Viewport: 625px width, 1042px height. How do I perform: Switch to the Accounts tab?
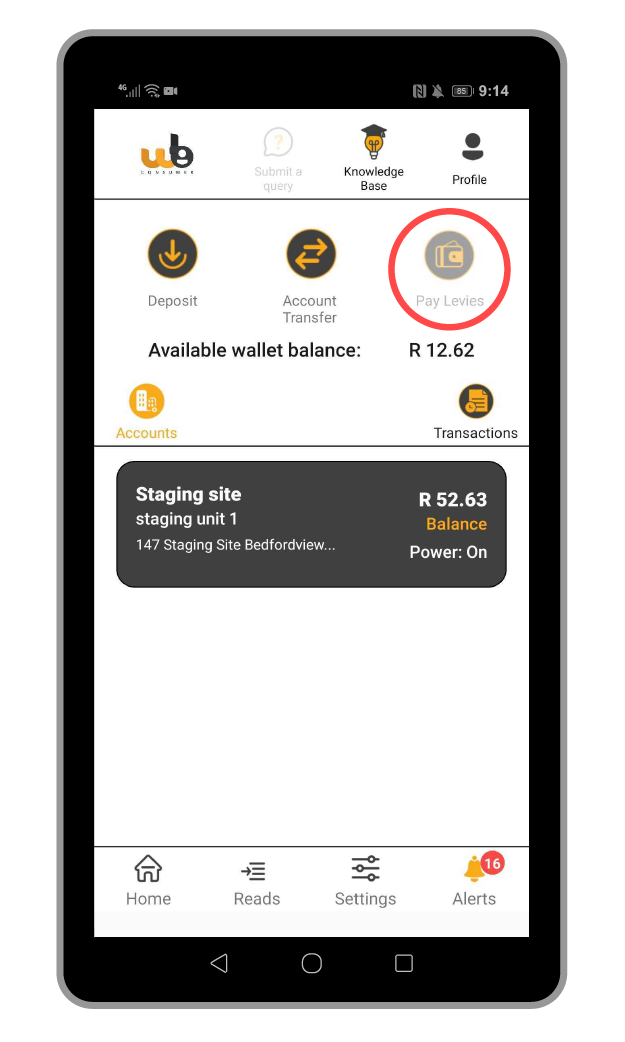click(x=146, y=412)
